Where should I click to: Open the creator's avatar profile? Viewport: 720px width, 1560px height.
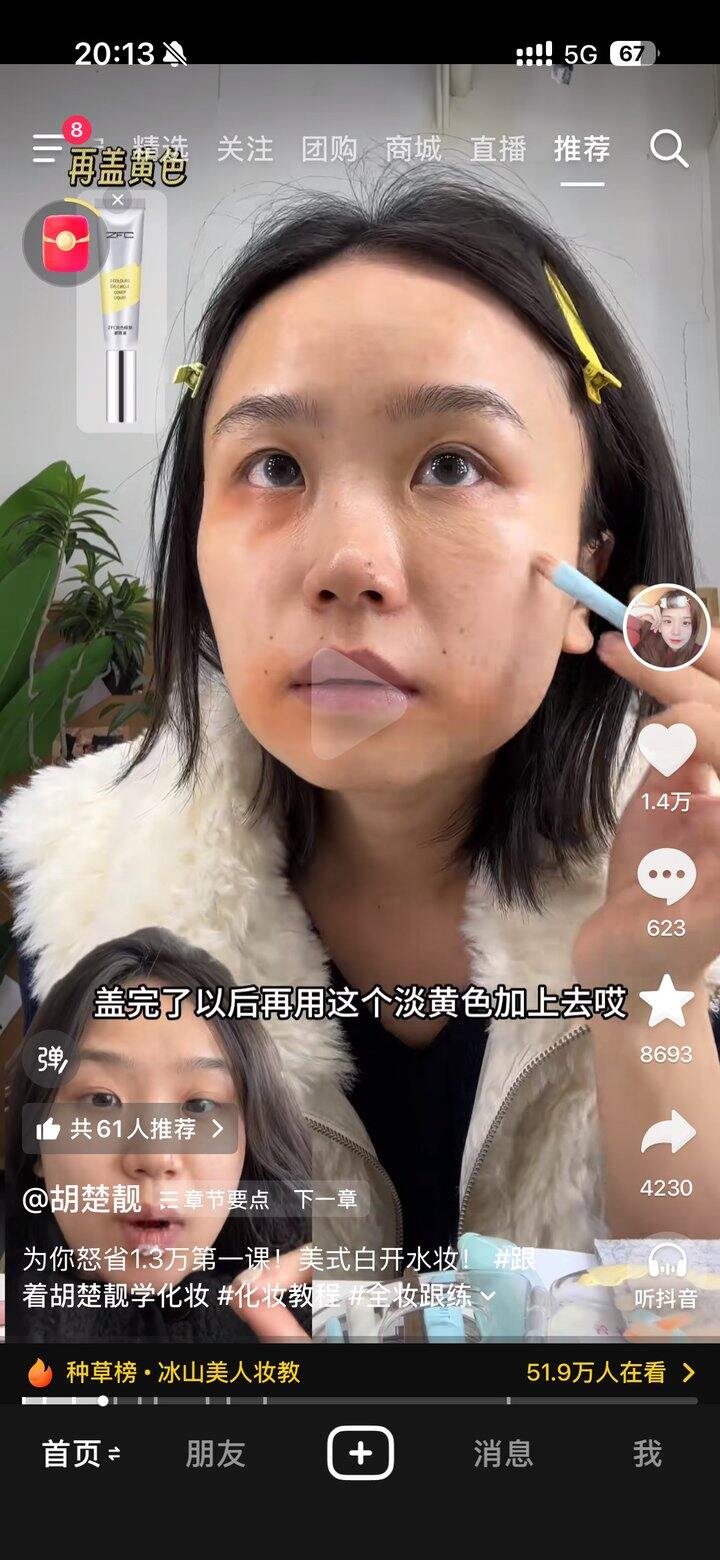(666, 627)
